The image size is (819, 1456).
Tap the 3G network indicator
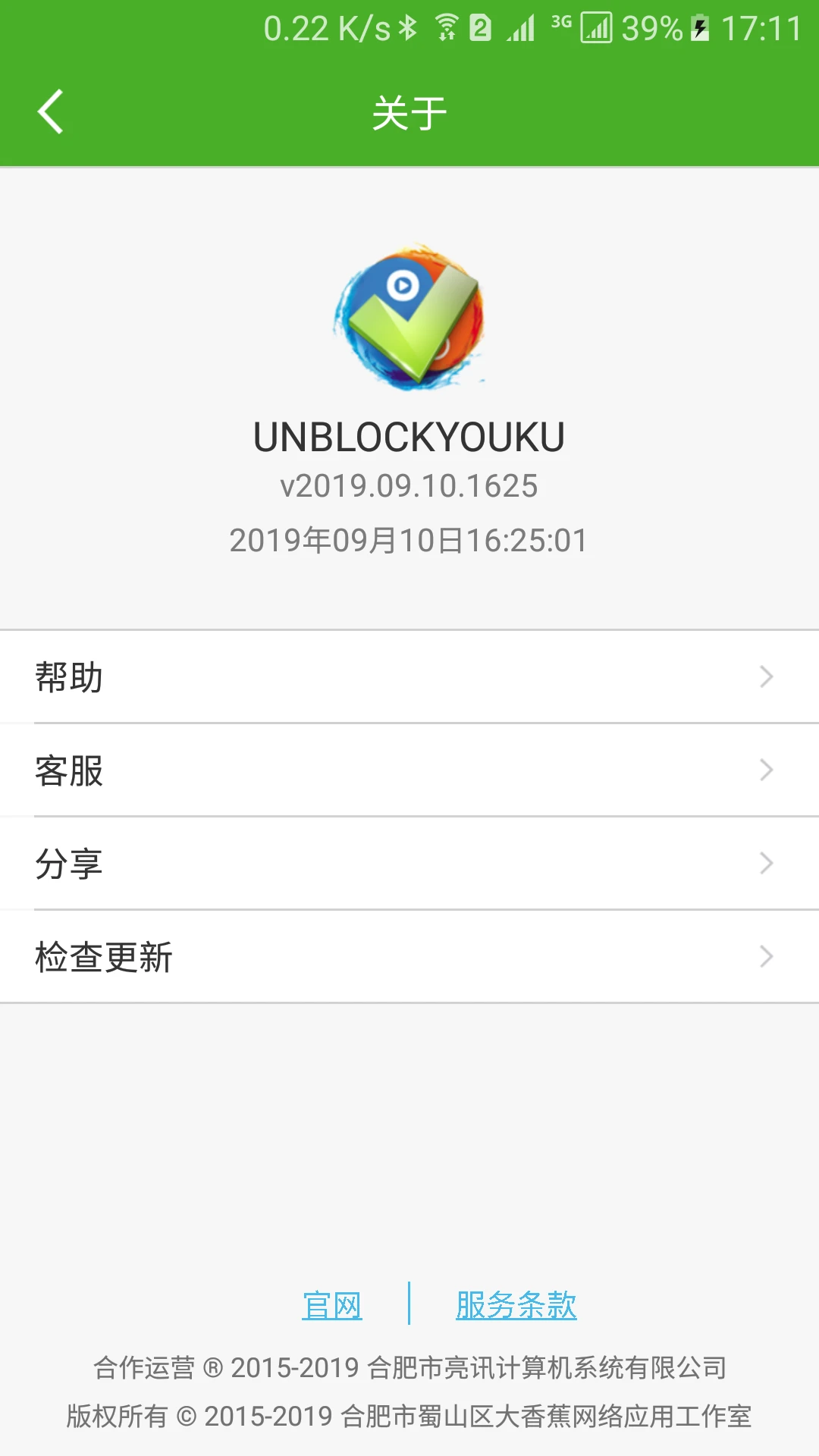561,23
